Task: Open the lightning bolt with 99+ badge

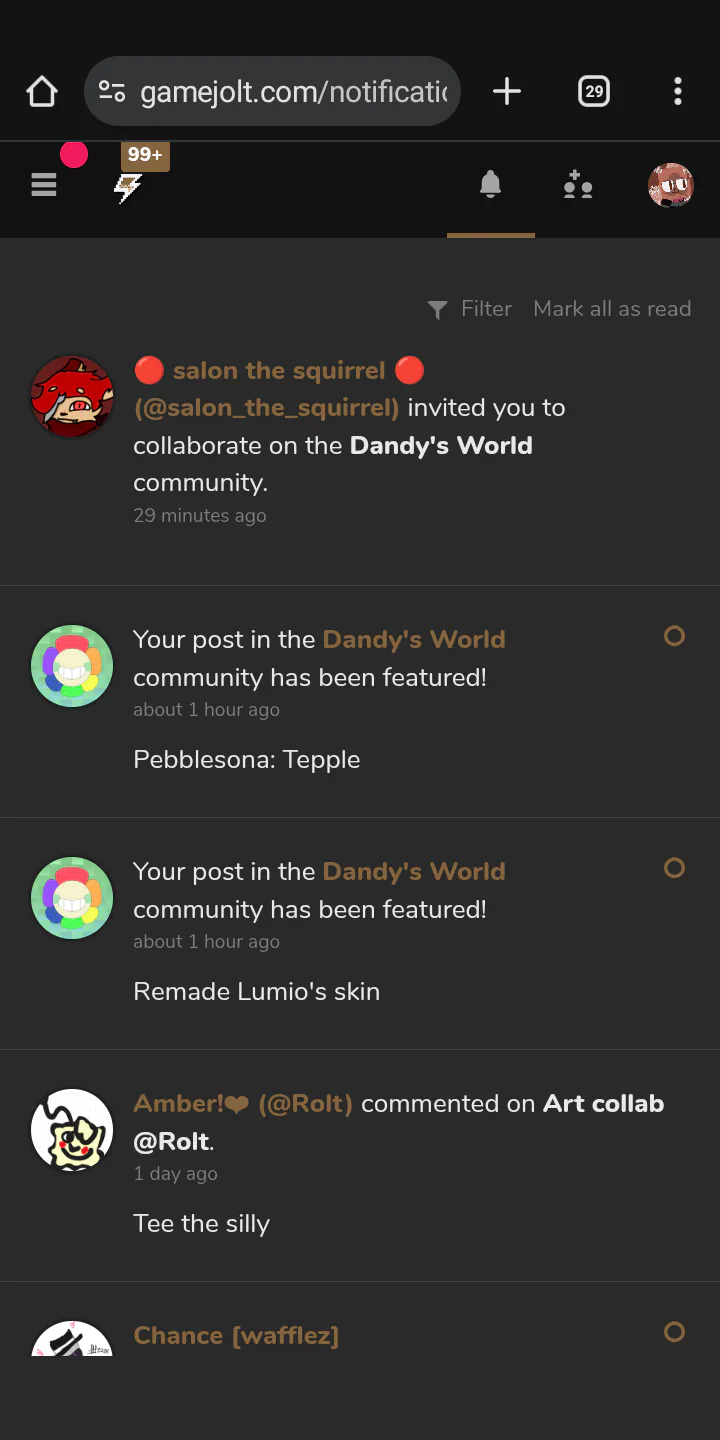Action: coord(128,186)
